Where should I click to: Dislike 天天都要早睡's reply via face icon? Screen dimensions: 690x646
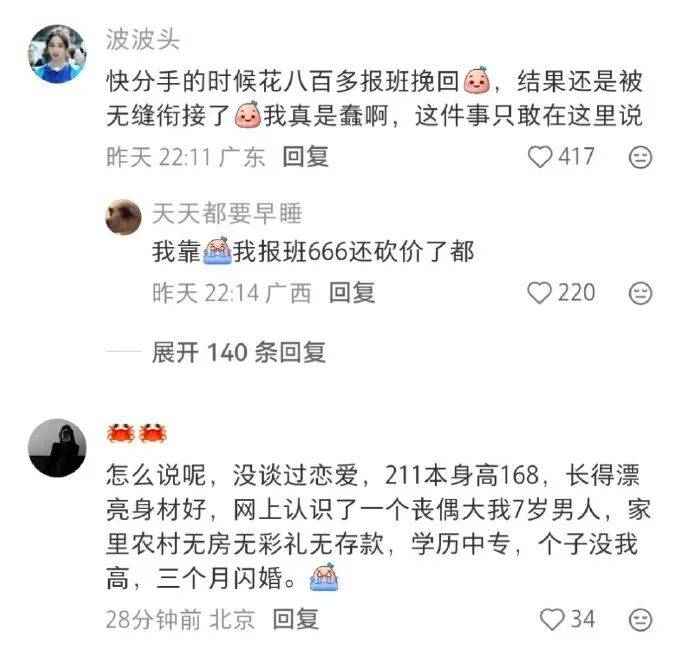click(640, 294)
